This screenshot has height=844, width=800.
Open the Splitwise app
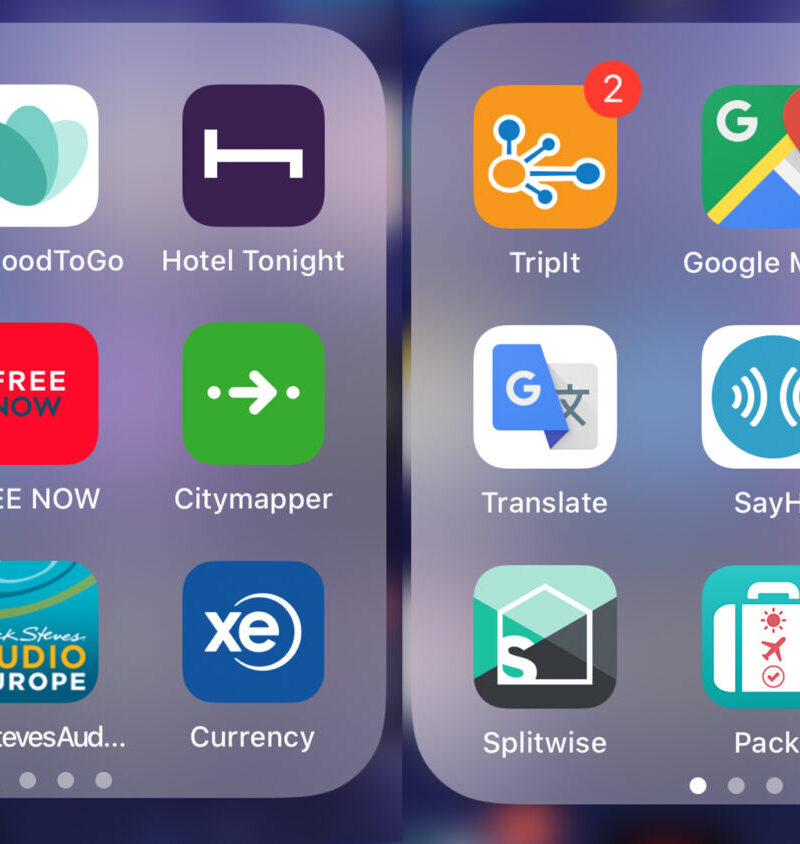pyautogui.click(x=545, y=637)
